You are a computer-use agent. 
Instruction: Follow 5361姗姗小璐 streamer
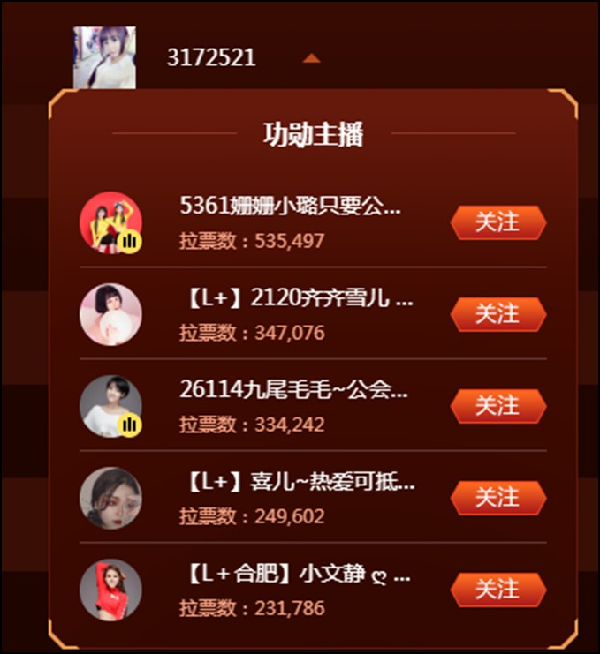pyautogui.click(x=497, y=222)
